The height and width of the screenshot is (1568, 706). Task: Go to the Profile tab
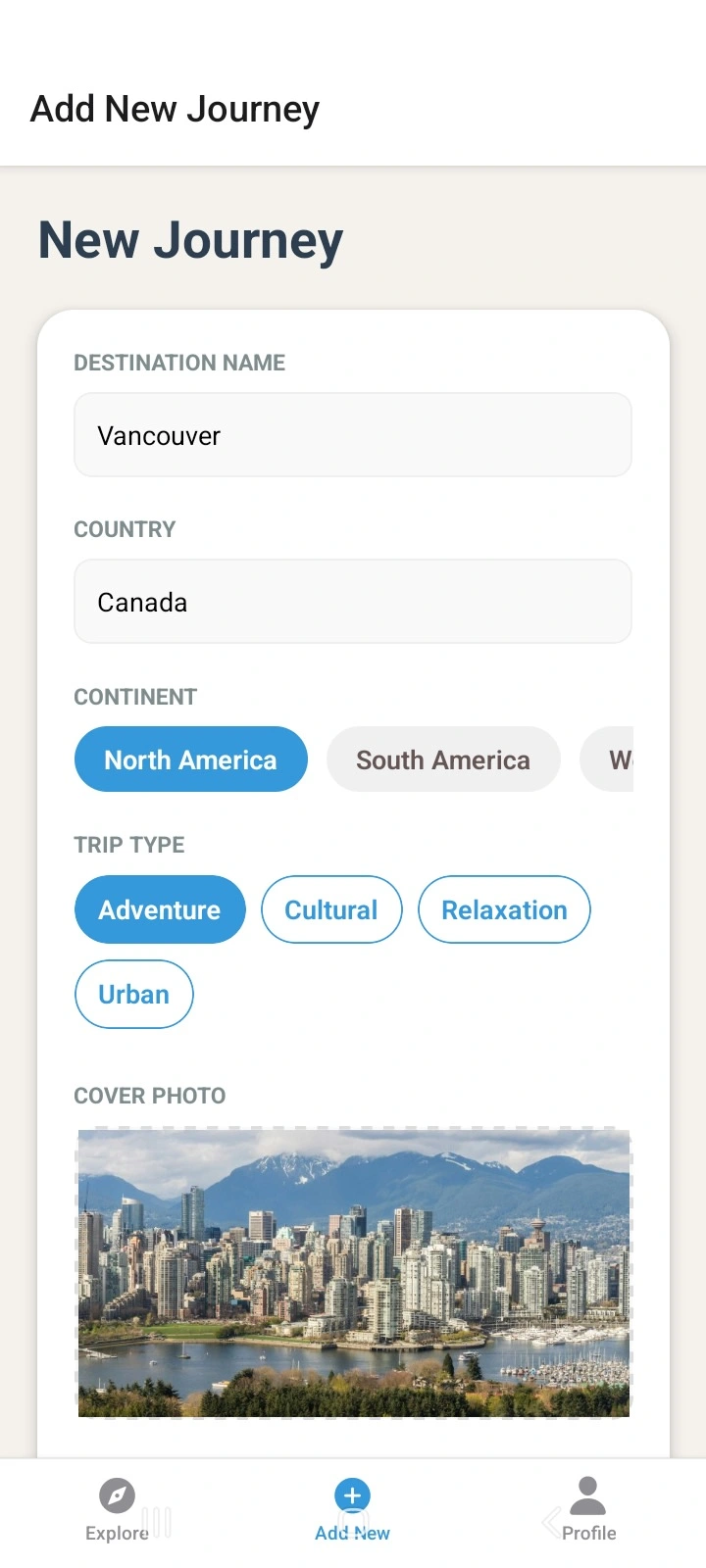[x=588, y=1511]
